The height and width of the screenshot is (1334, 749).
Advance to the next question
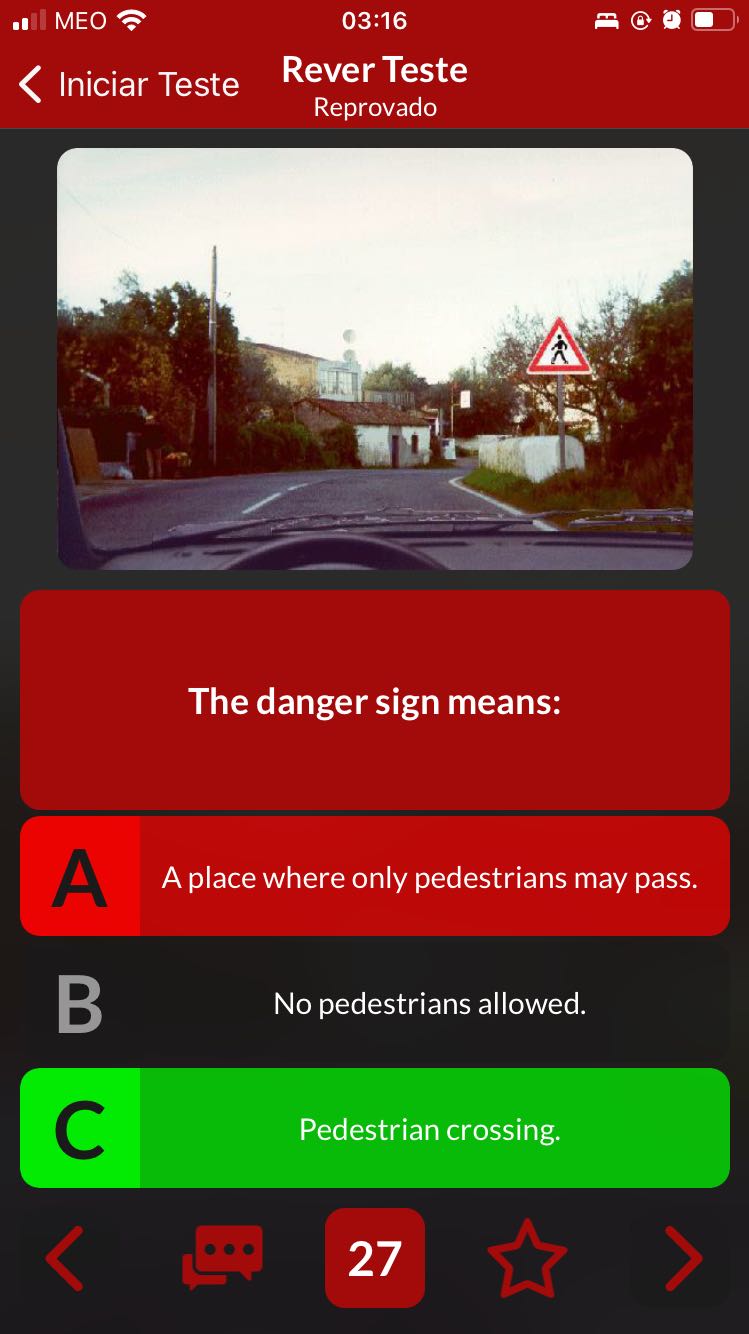click(x=683, y=1258)
